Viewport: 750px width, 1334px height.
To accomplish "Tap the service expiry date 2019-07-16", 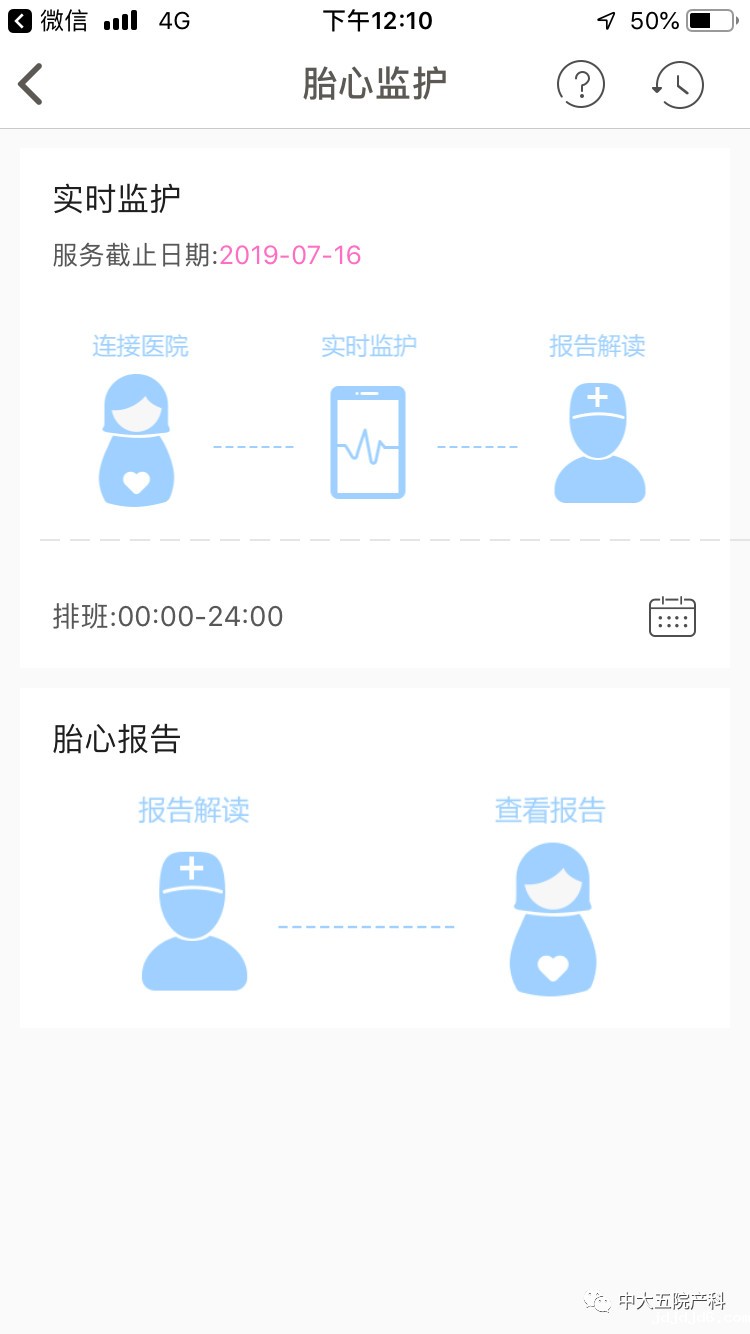I will point(290,256).
